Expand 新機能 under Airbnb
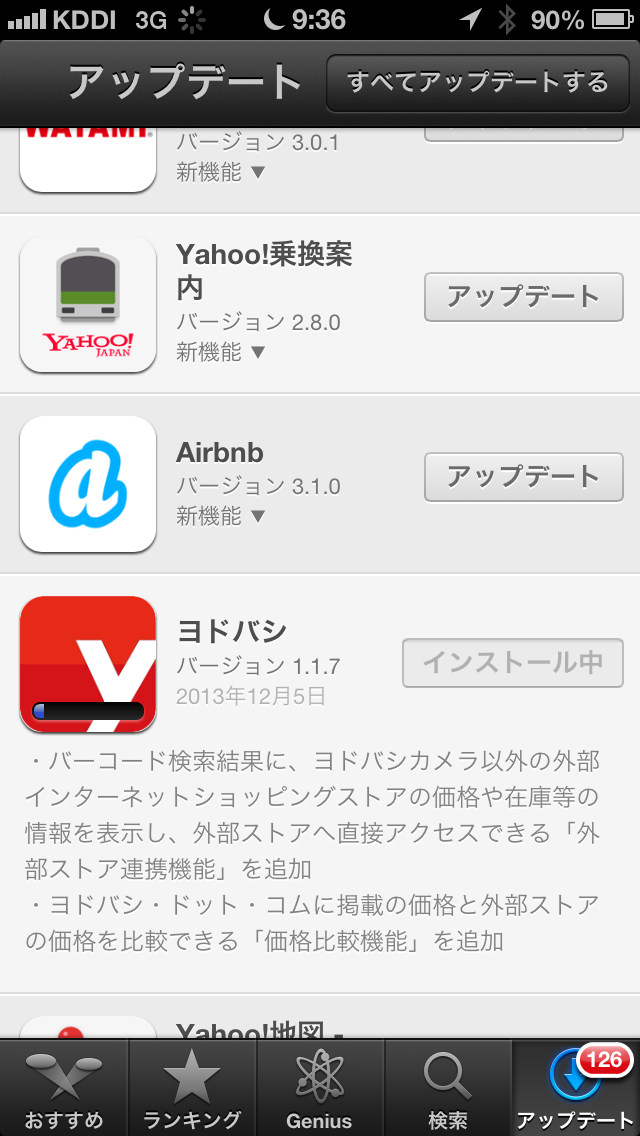Image resolution: width=640 pixels, height=1136 pixels. pos(221,516)
